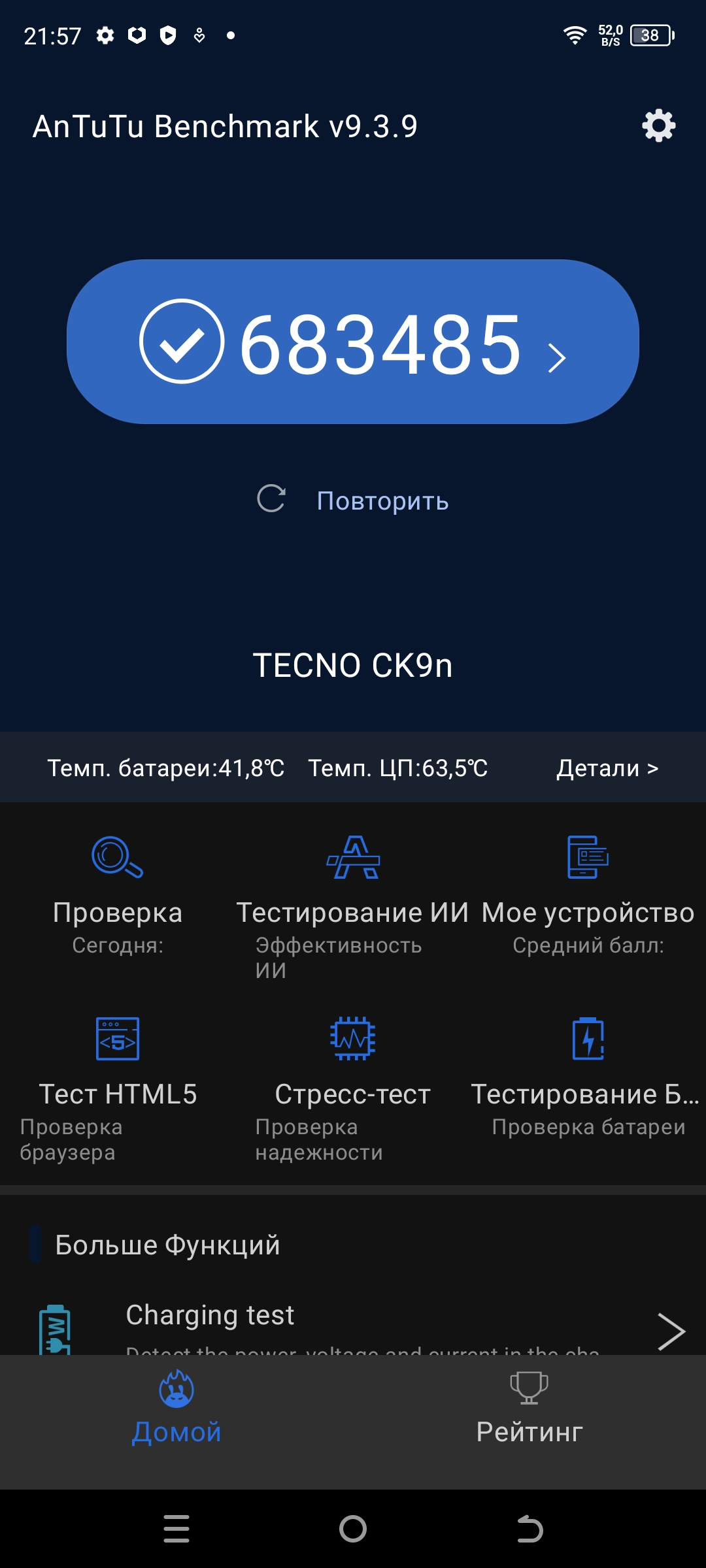Open battery testing Проверка батареи
706x1568 pixels.
pos(588,1078)
